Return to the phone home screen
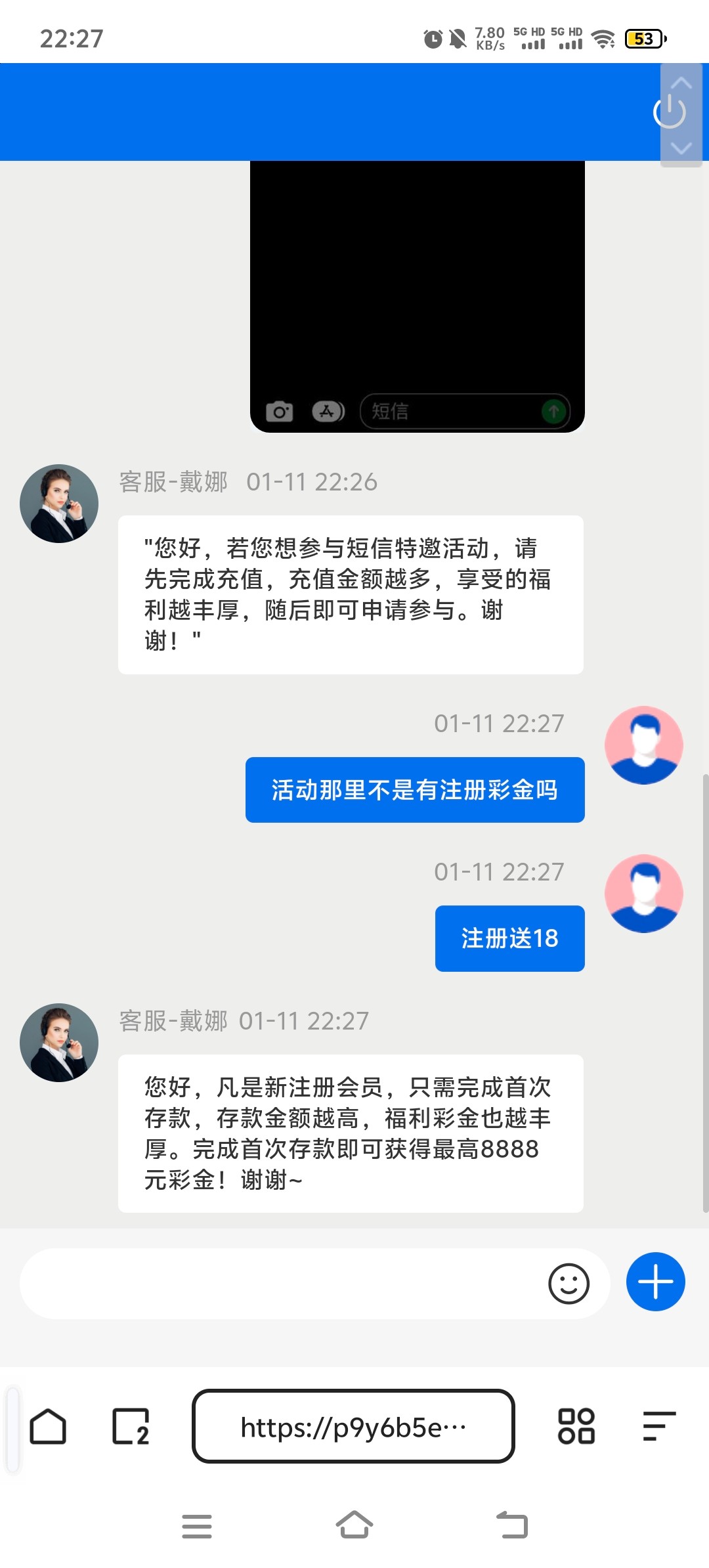 click(x=354, y=1525)
